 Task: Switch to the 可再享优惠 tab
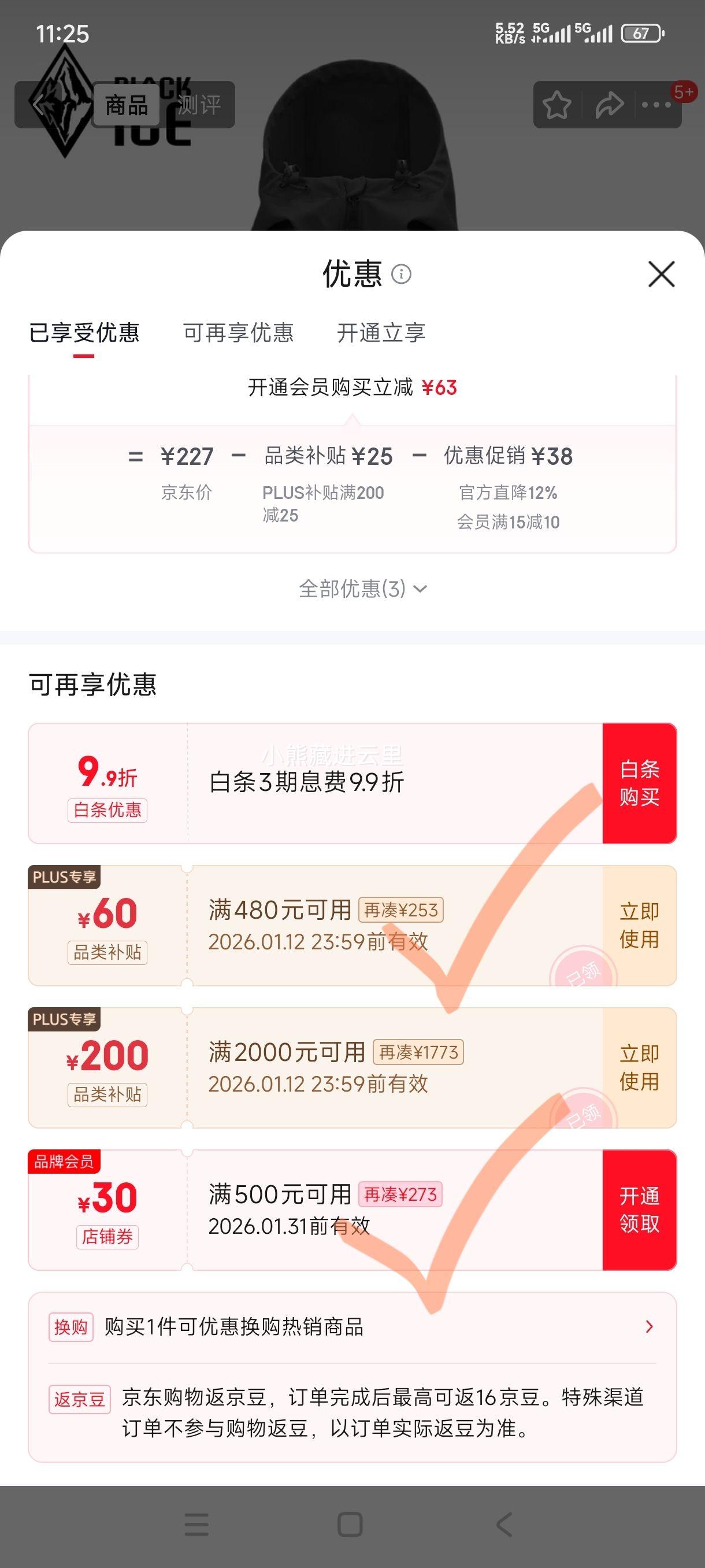pyautogui.click(x=239, y=334)
